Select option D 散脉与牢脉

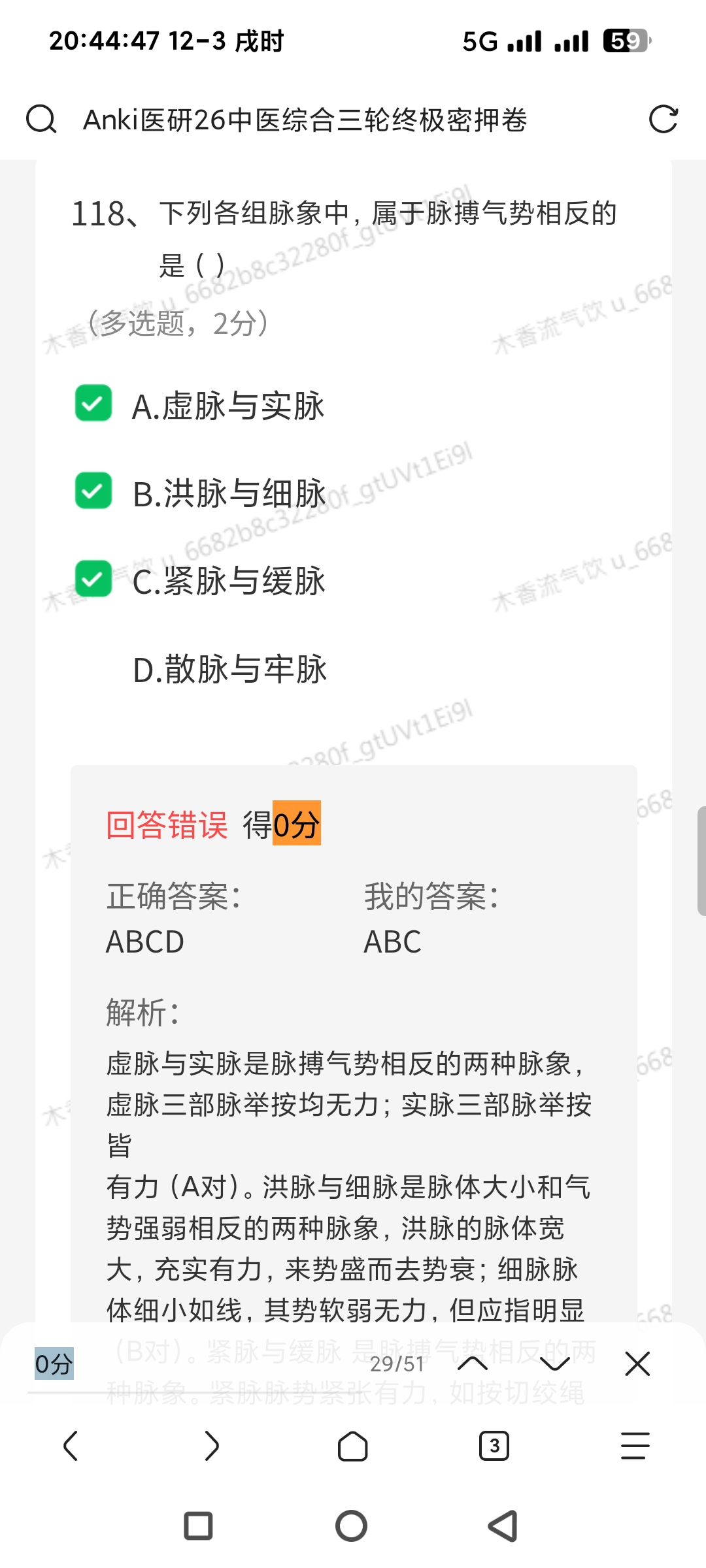pos(229,669)
